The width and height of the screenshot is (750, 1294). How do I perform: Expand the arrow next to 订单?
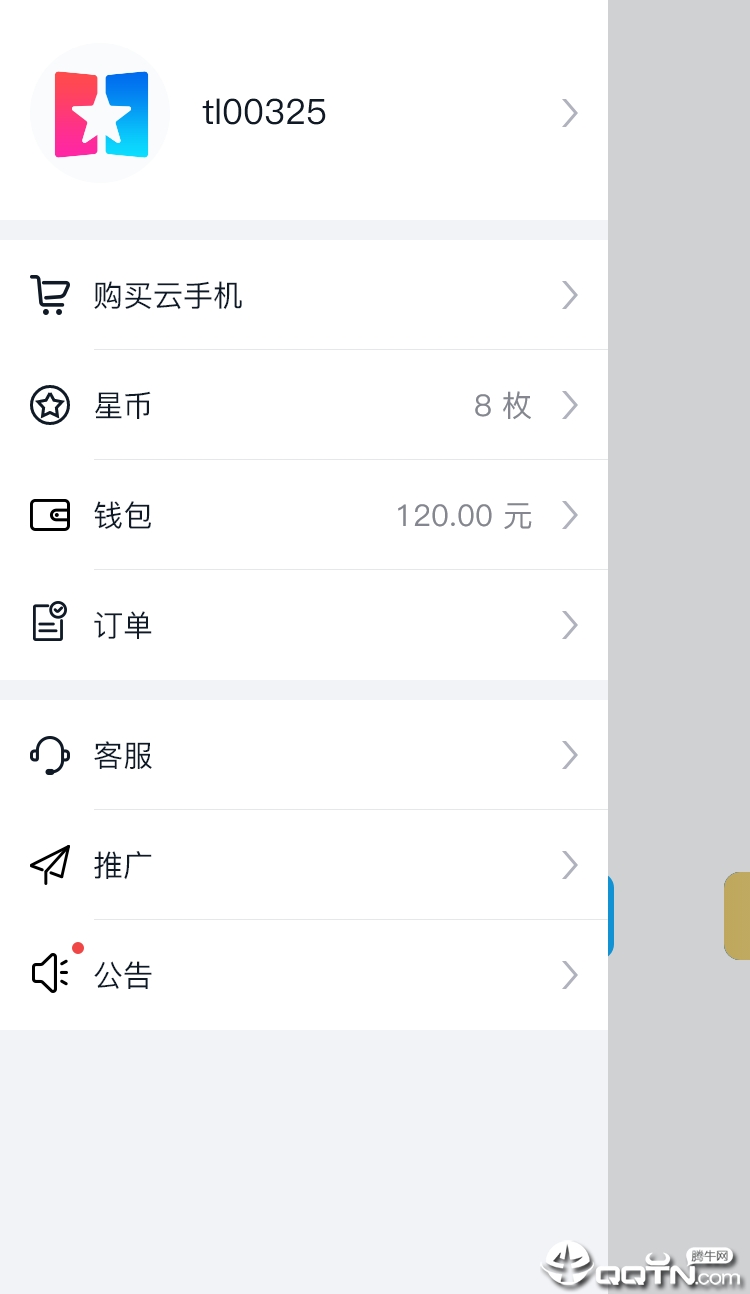[x=569, y=625]
